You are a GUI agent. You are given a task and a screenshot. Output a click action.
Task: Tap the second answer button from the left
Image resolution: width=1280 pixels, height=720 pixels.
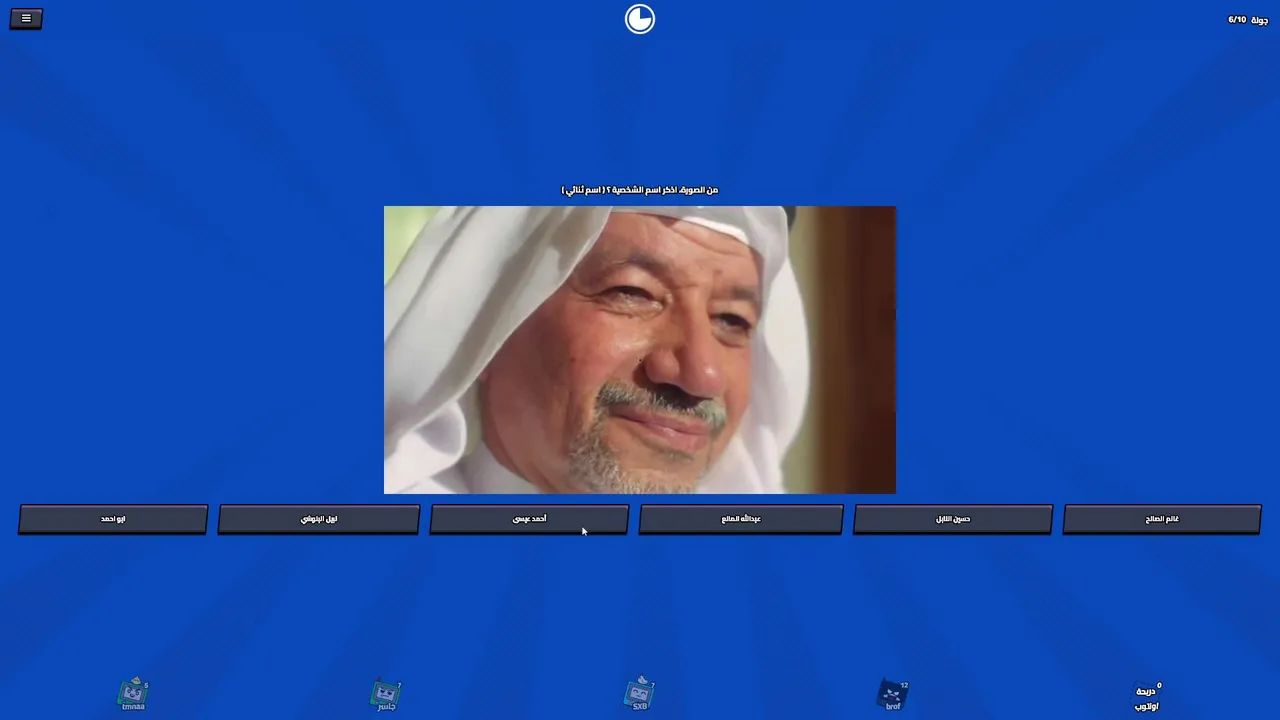(319, 519)
